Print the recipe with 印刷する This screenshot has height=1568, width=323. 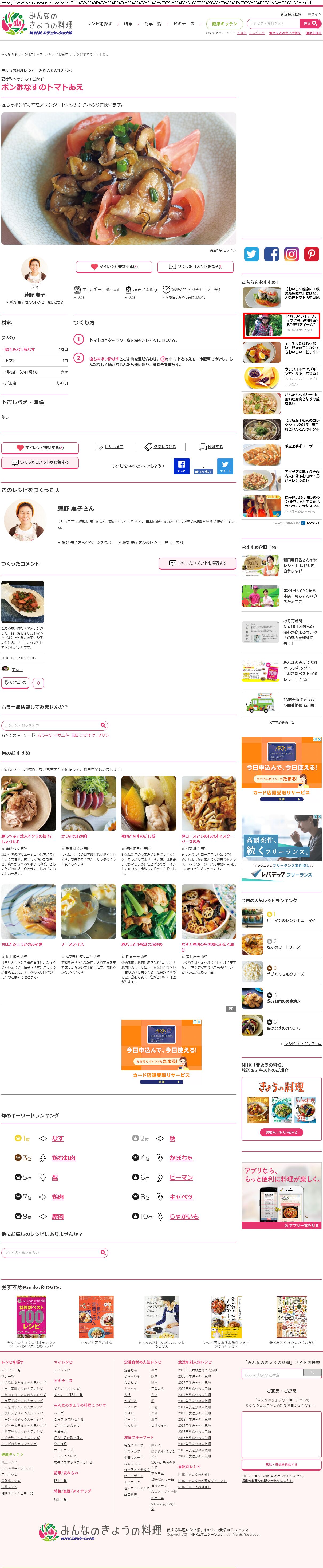tap(211, 447)
